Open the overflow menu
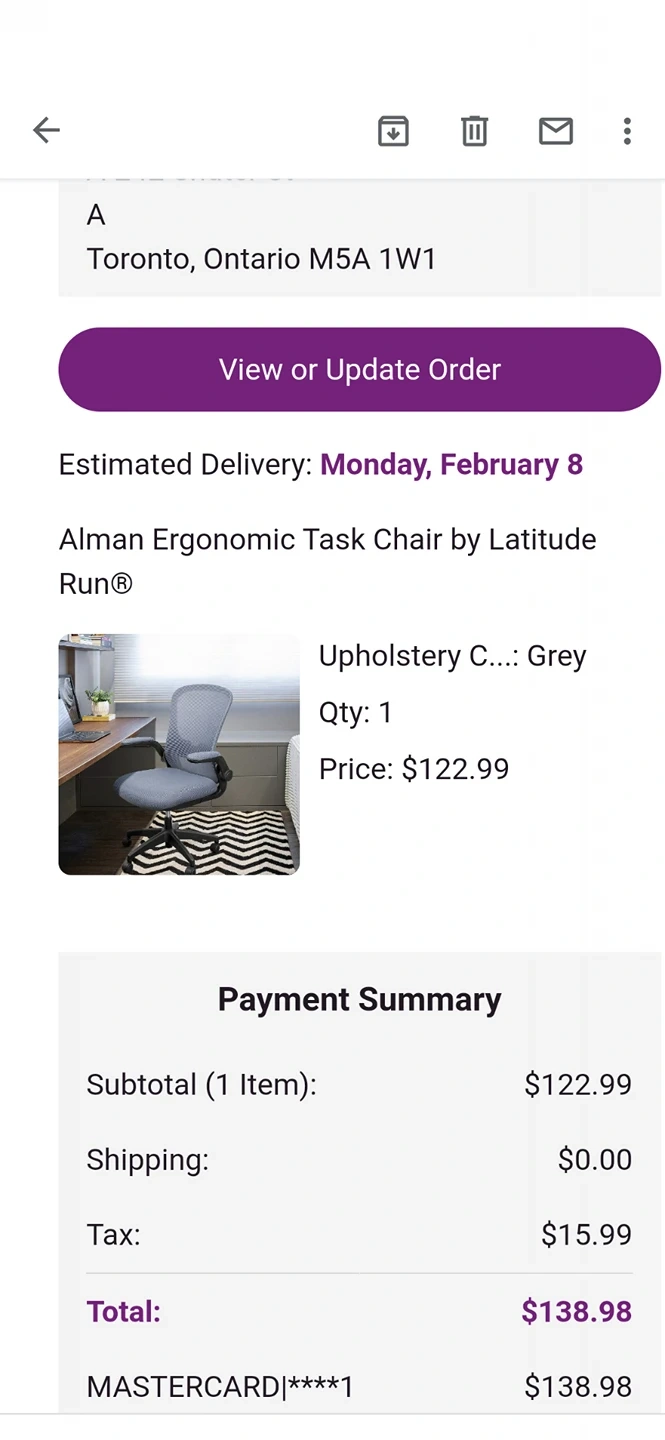 tap(627, 131)
